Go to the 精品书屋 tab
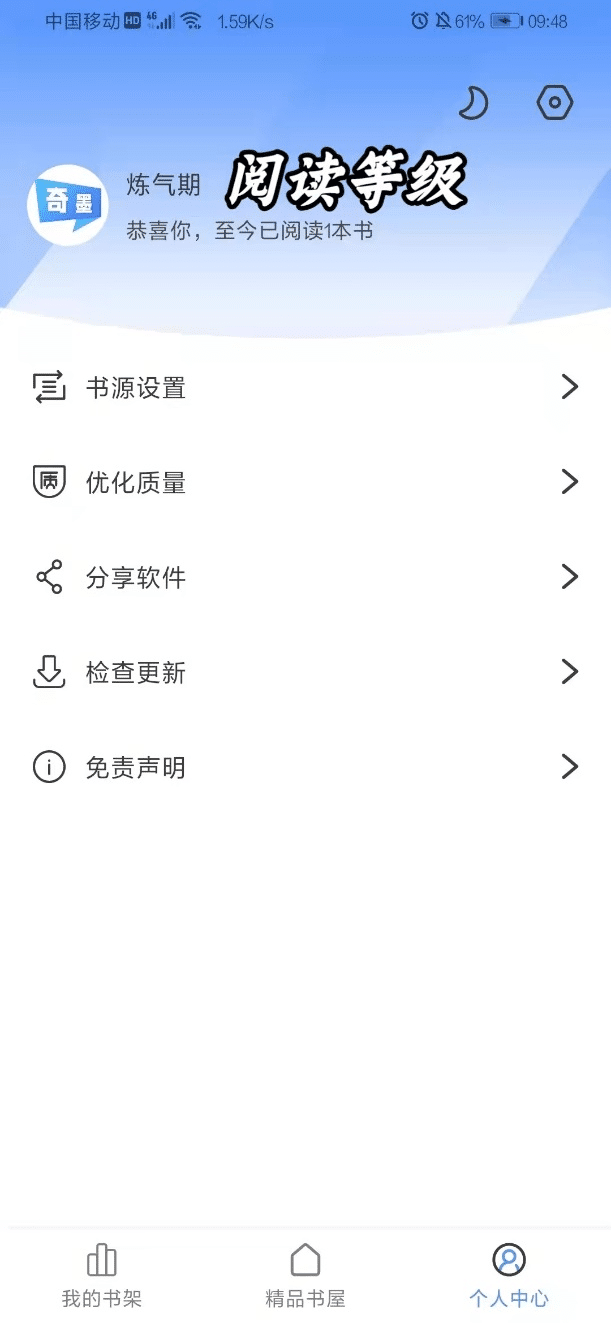 [305, 1276]
